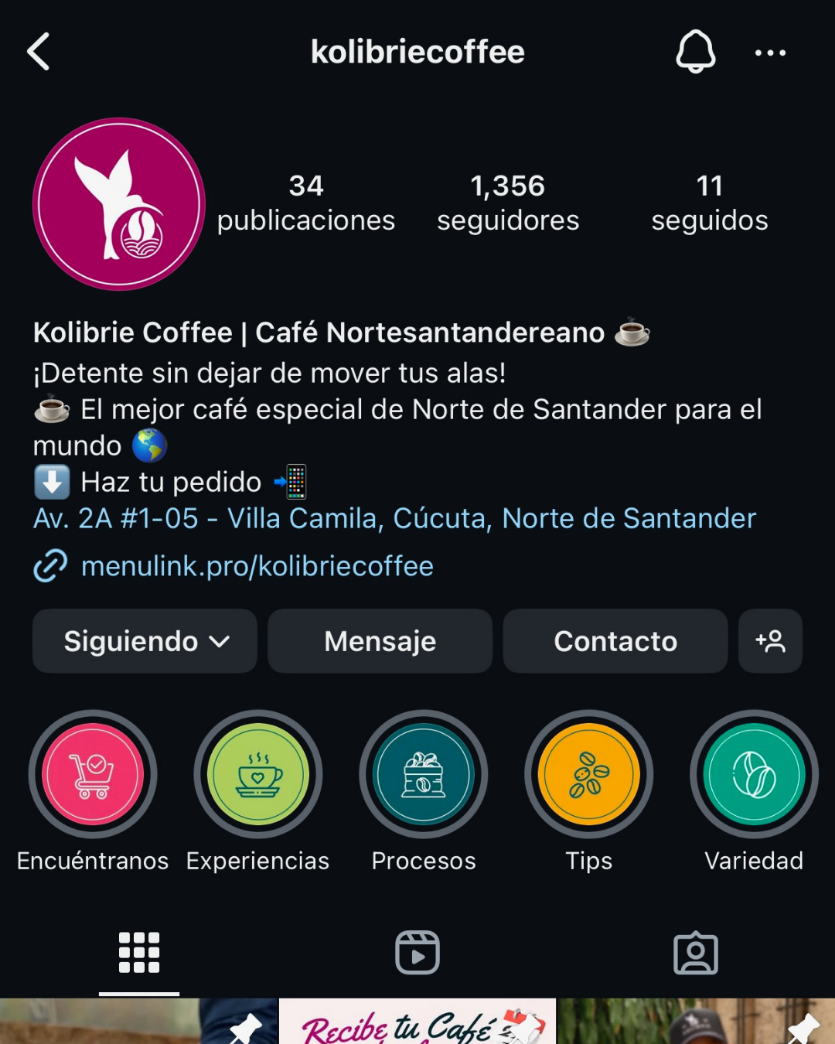Screen dimensions: 835x1044
Task: Show suggested accounts with the add-person icon
Action: pyautogui.click(x=770, y=641)
